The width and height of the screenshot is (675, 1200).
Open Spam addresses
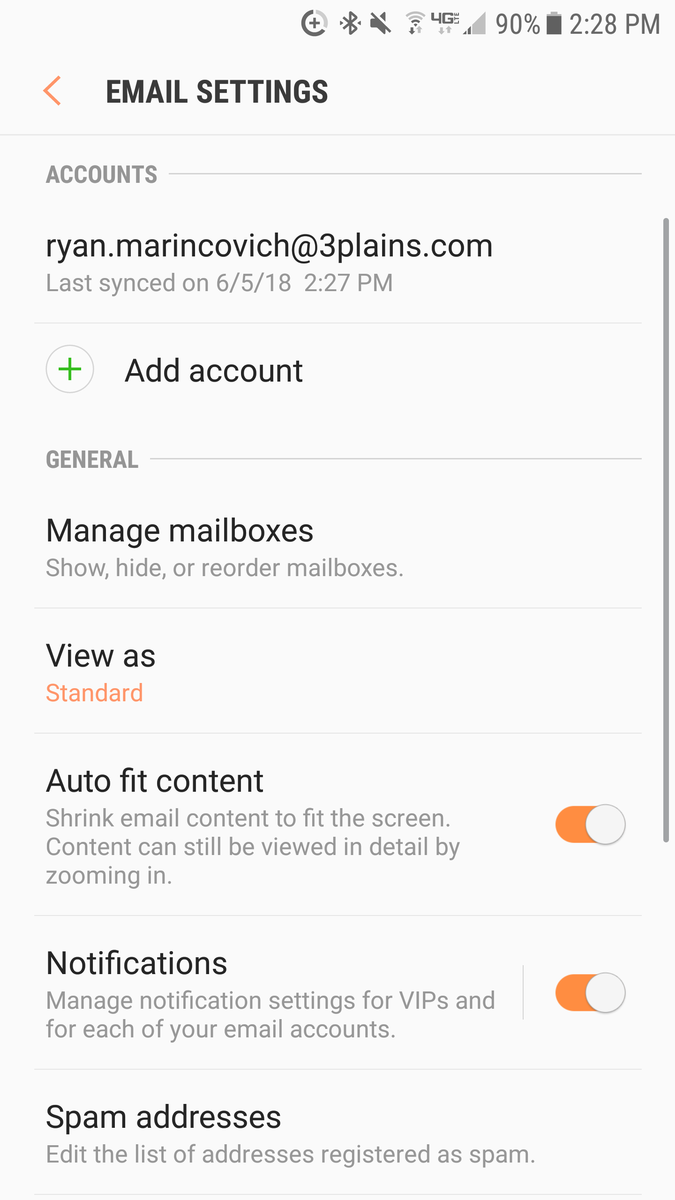click(338, 1133)
